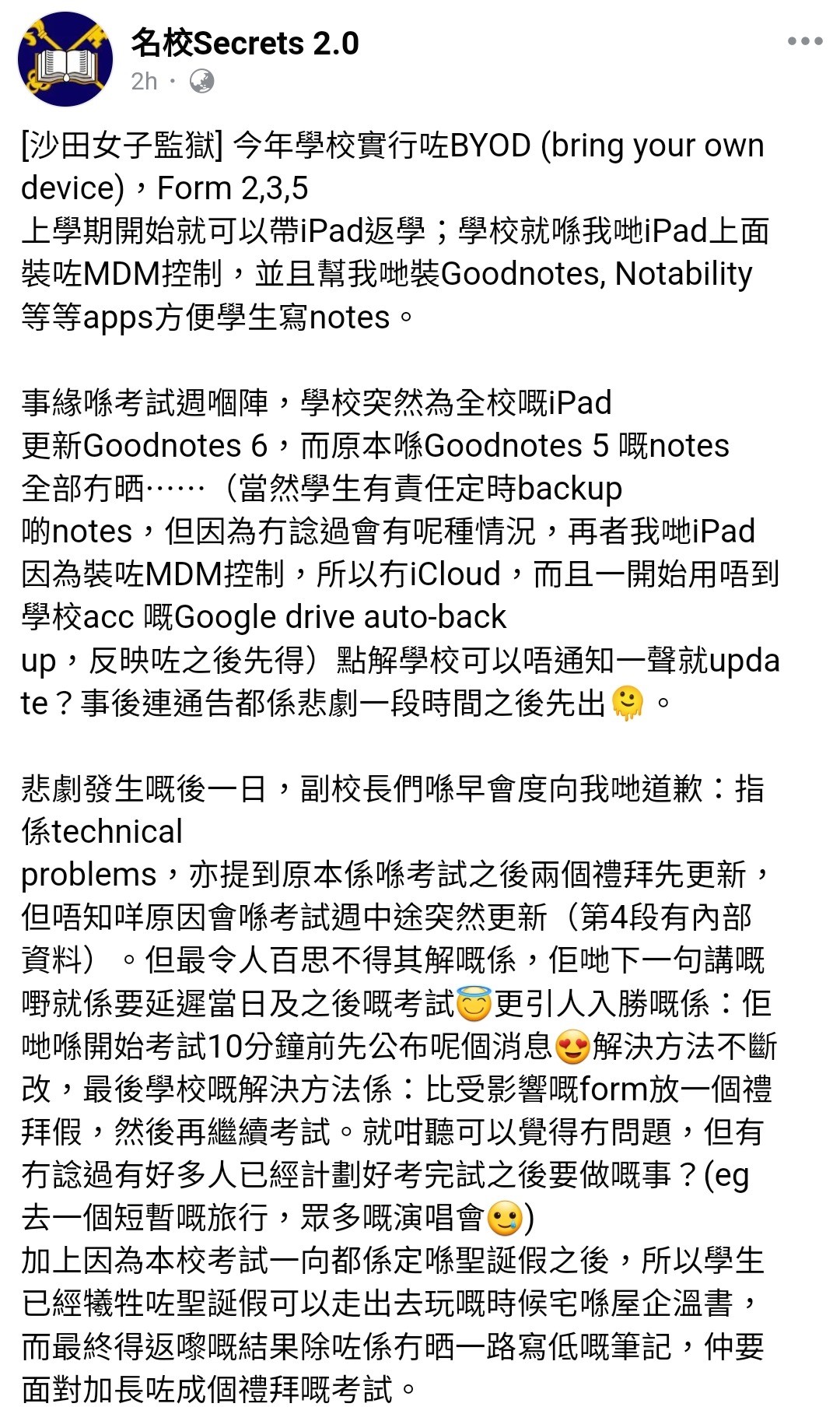Open the post's three-dot options menu
Viewport: 840px width, 1428px height.
coord(805,42)
